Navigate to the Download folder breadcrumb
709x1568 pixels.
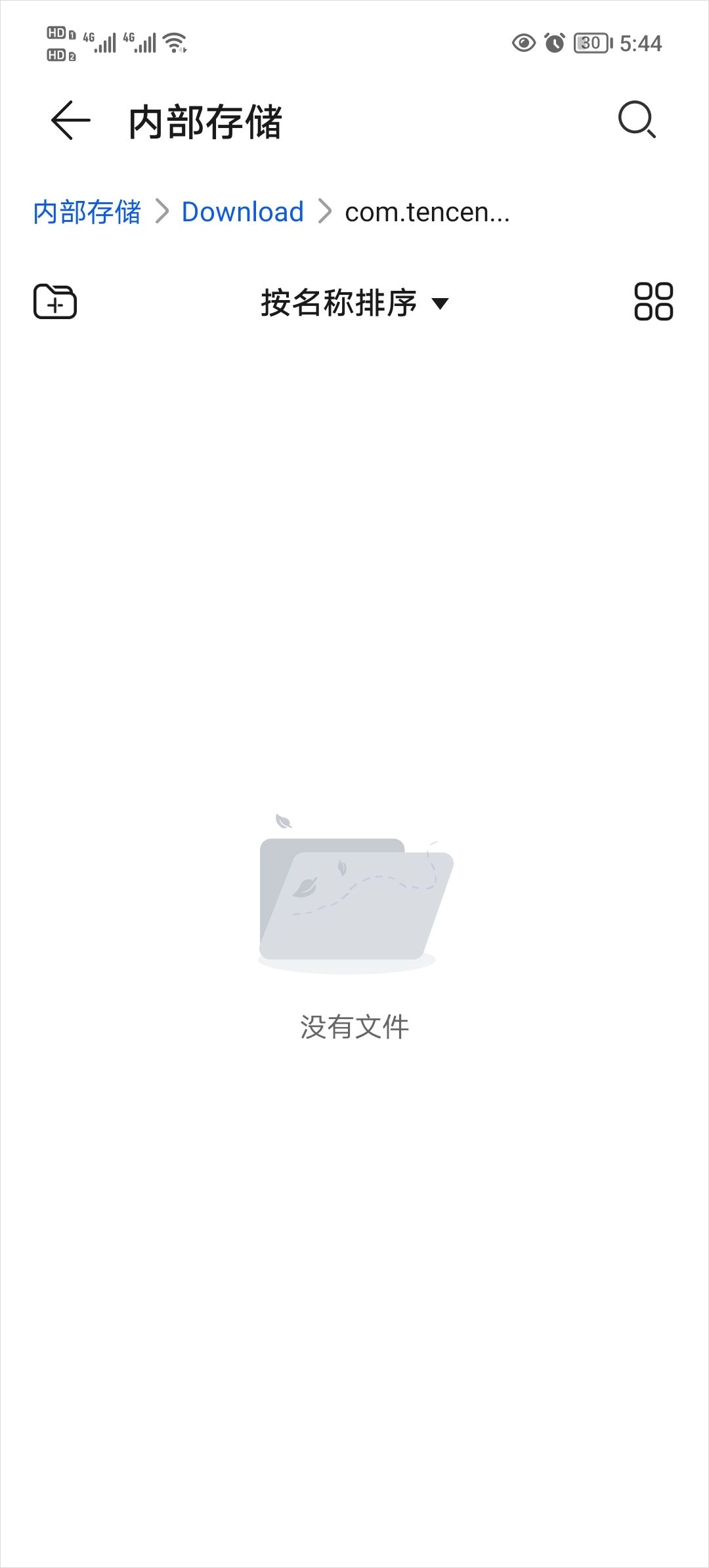click(x=242, y=212)
